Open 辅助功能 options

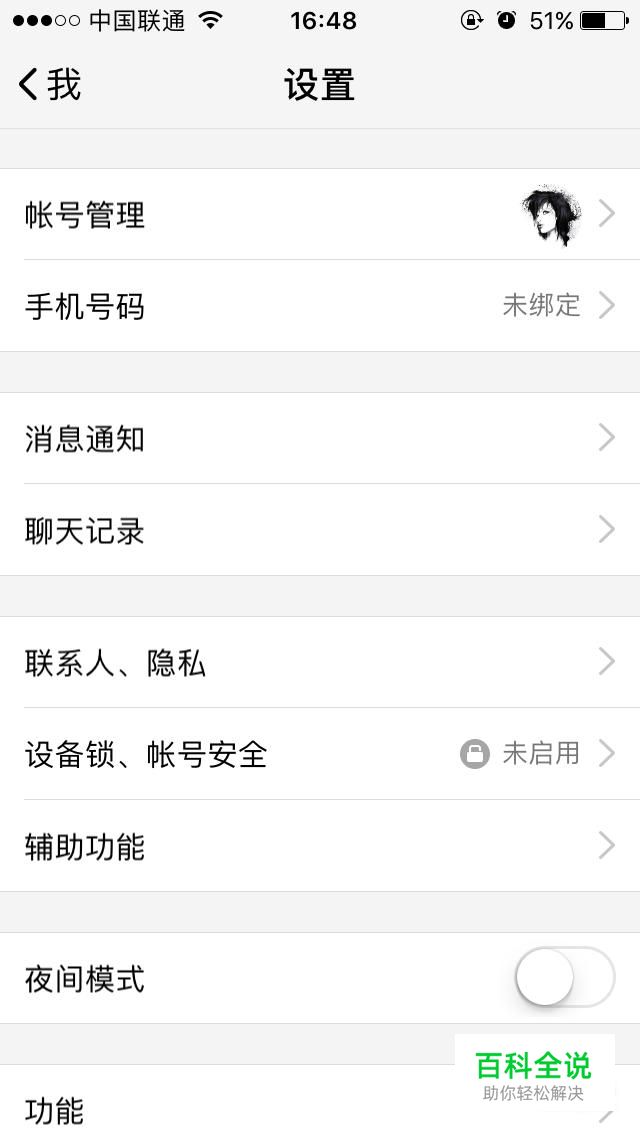click(320, 845)
